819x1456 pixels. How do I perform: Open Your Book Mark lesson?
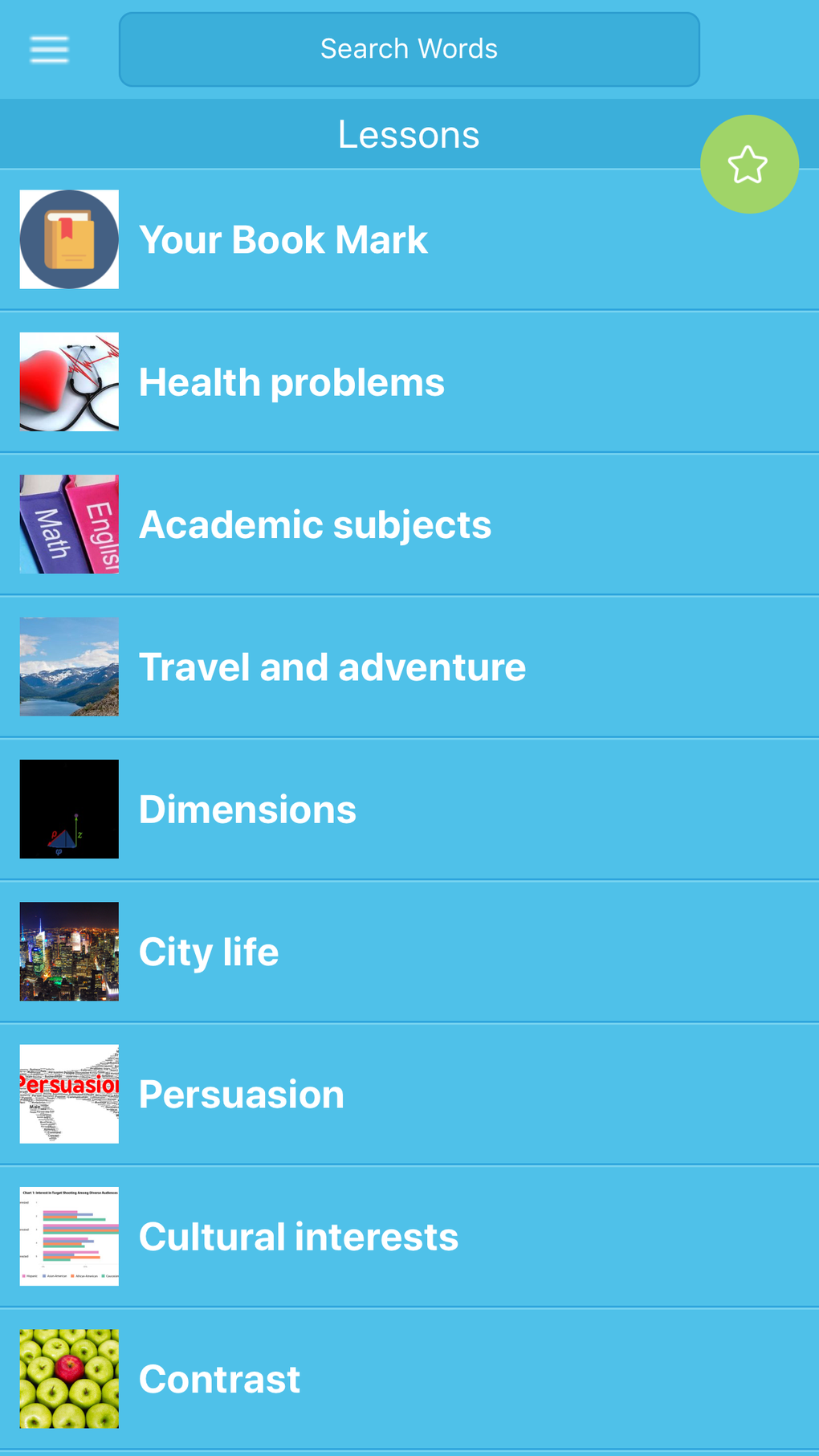point(283,239)
